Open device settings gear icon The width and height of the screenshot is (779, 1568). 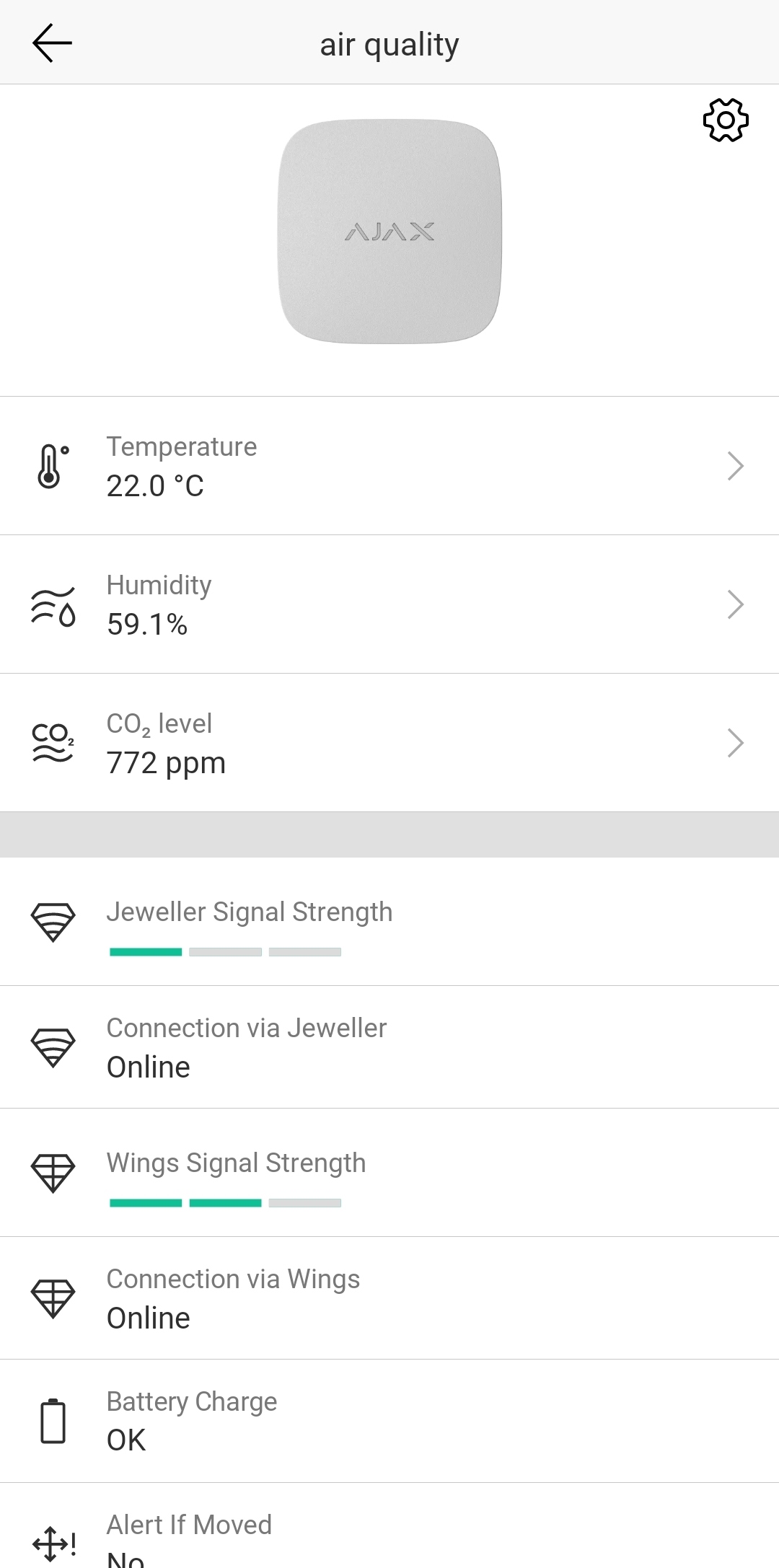tap(726, 120)
